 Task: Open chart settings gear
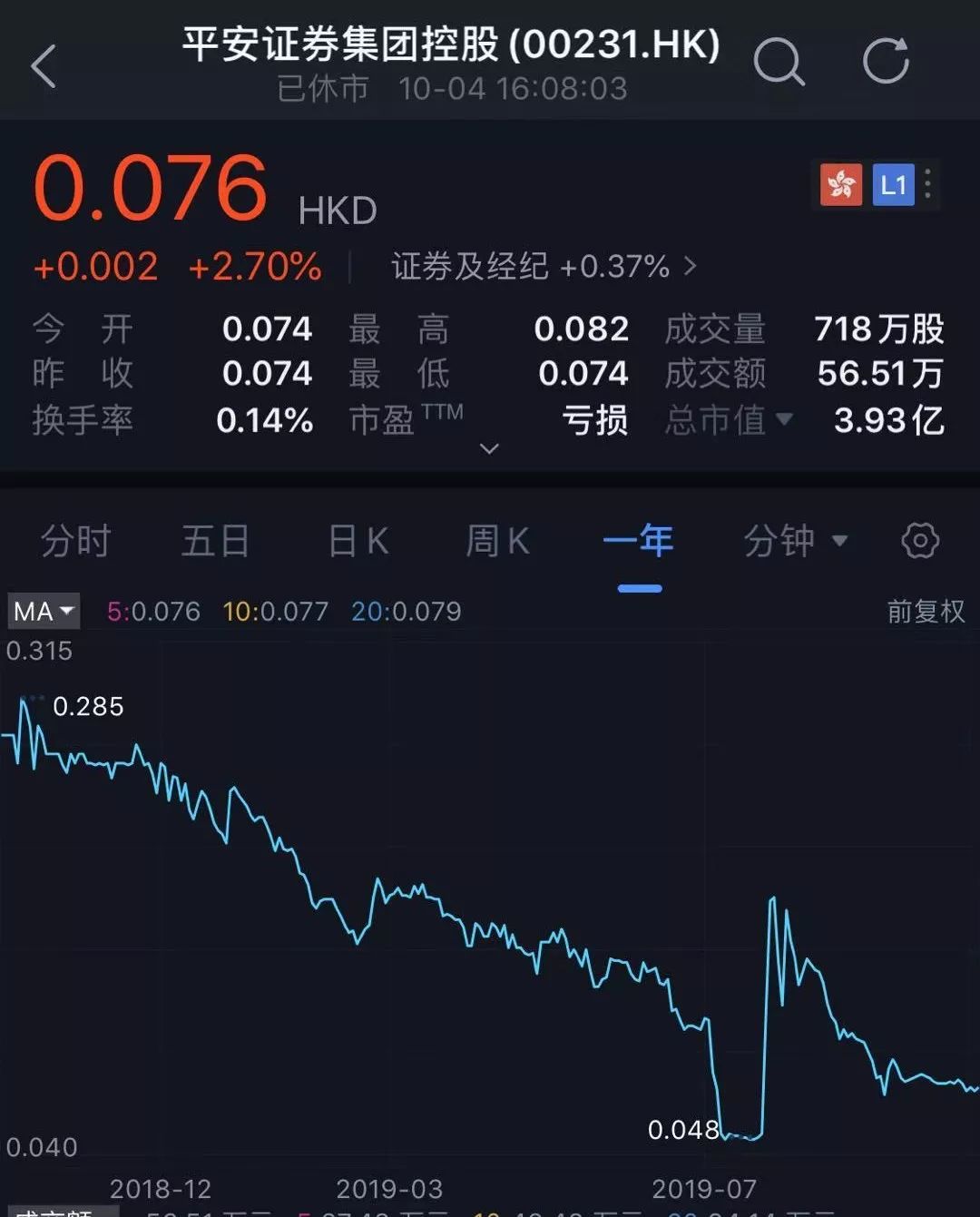click(x=920, y=541)
